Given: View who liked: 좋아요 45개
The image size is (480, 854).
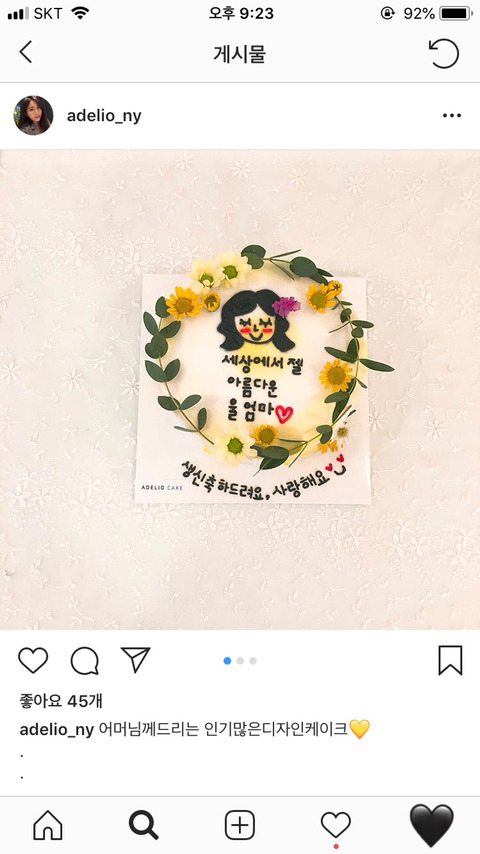Looking at the screenshot, I should point(60,700).
